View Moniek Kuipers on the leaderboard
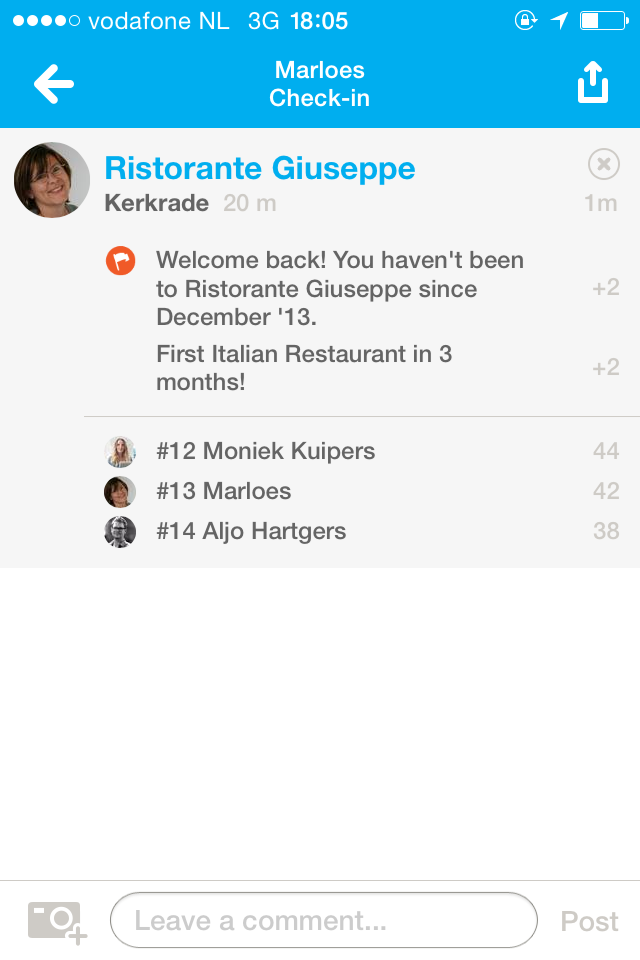 pyautogui.click(x=266, y=451)
